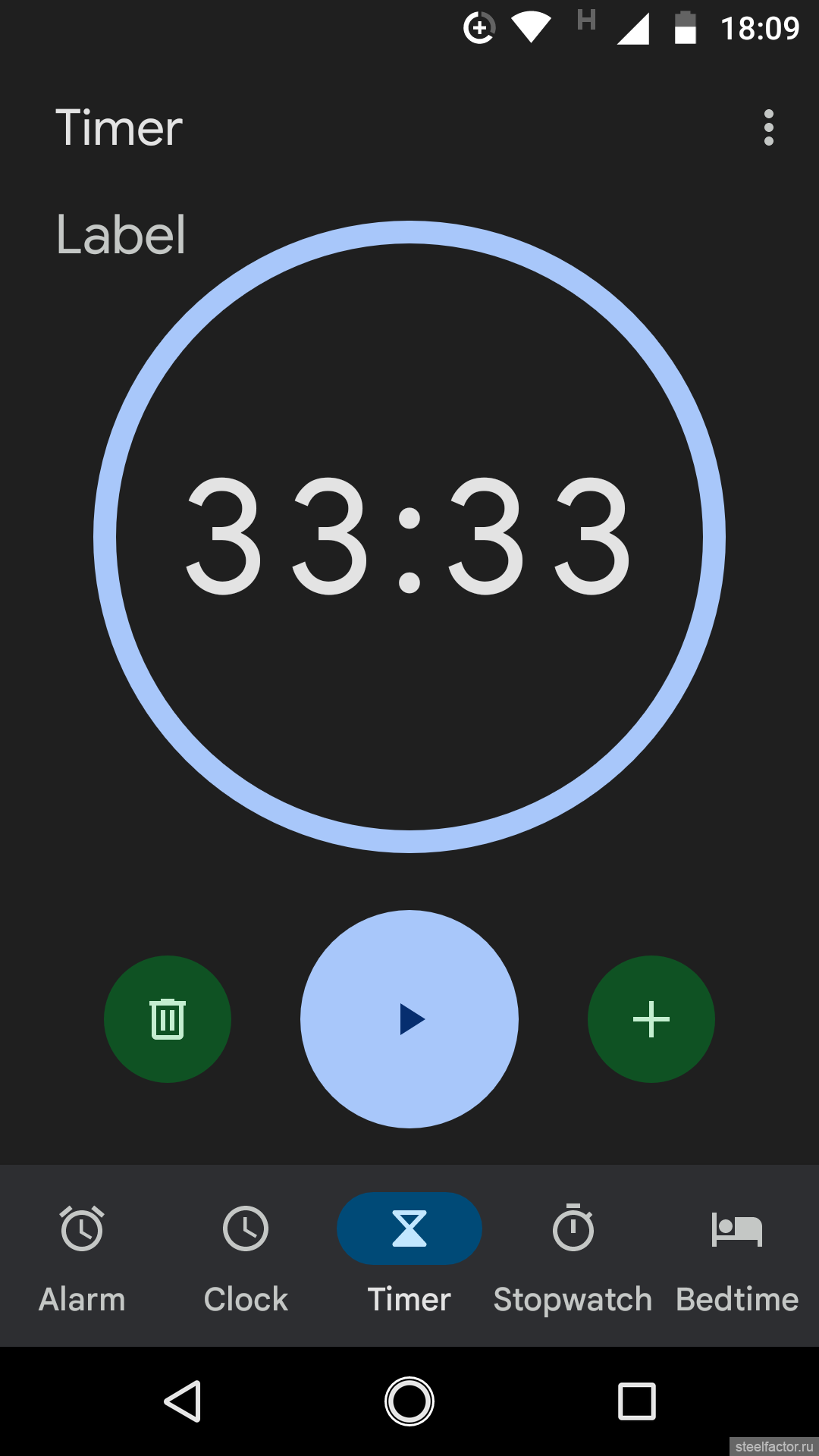This screenshot has width=819, height=1456.
Task: Switch to the Alarm tab
Action: (82, 1256)
